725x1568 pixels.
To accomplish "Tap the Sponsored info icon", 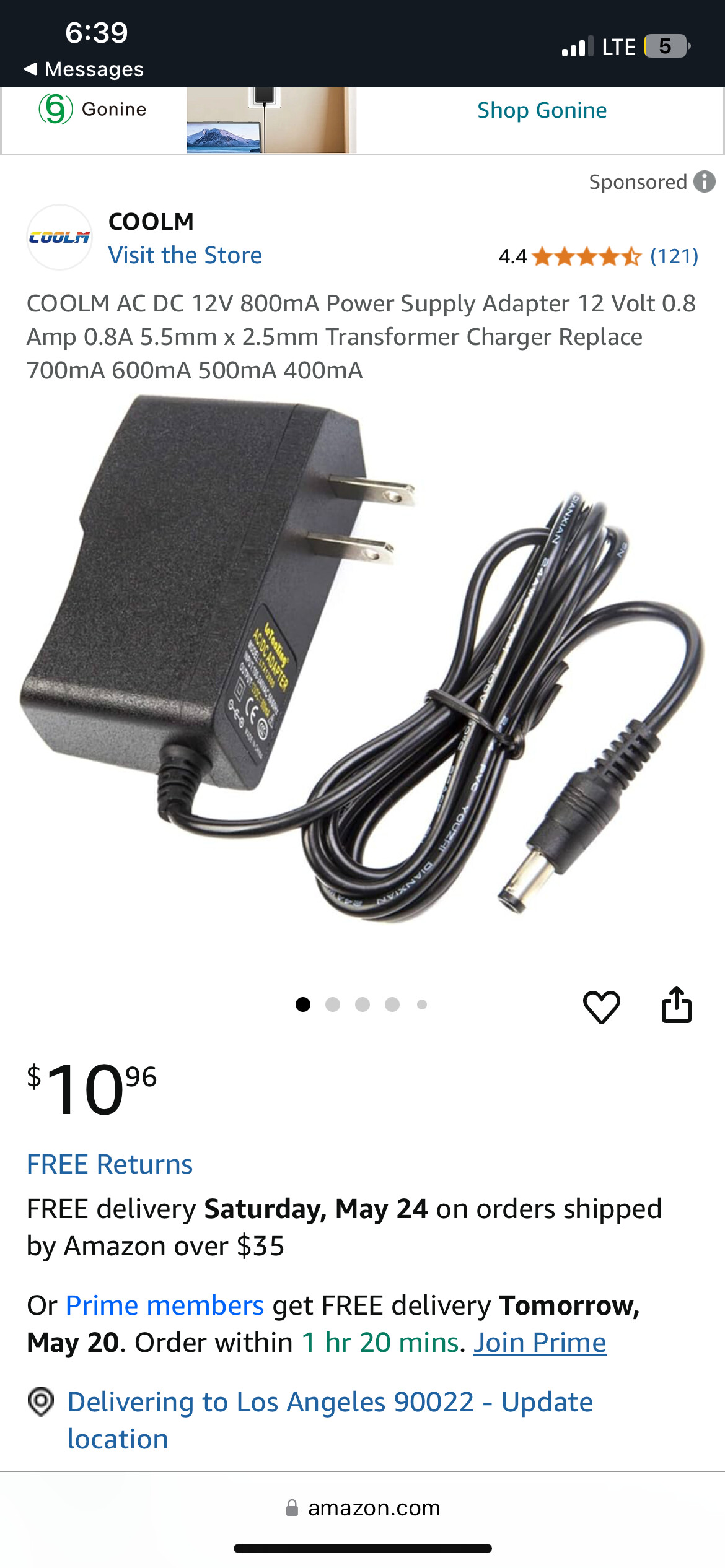I will [705, 182].
